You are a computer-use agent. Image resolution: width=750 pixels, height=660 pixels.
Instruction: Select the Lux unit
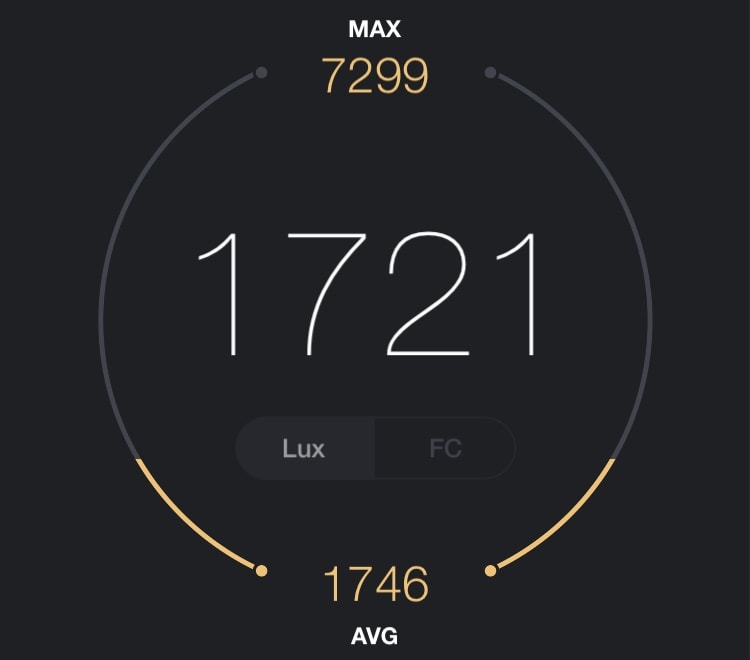[x=304, y=448]
